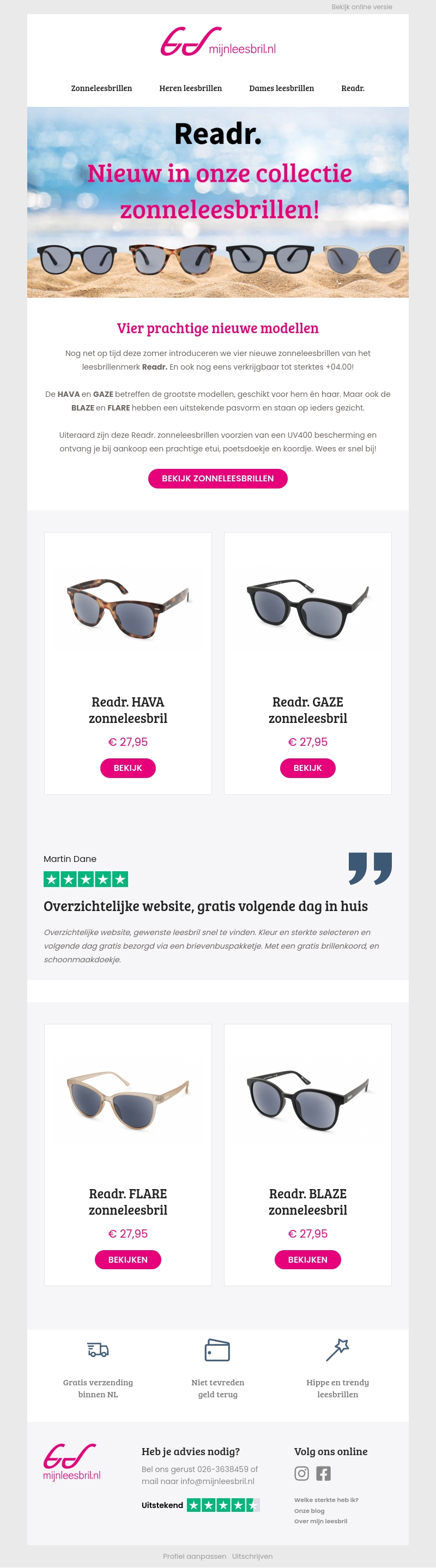Tap the 'Bekijk zonneleesbrillen' button
Viewport: 436px width, 1568px height.
pyautogui.click(x=217, y=479)
